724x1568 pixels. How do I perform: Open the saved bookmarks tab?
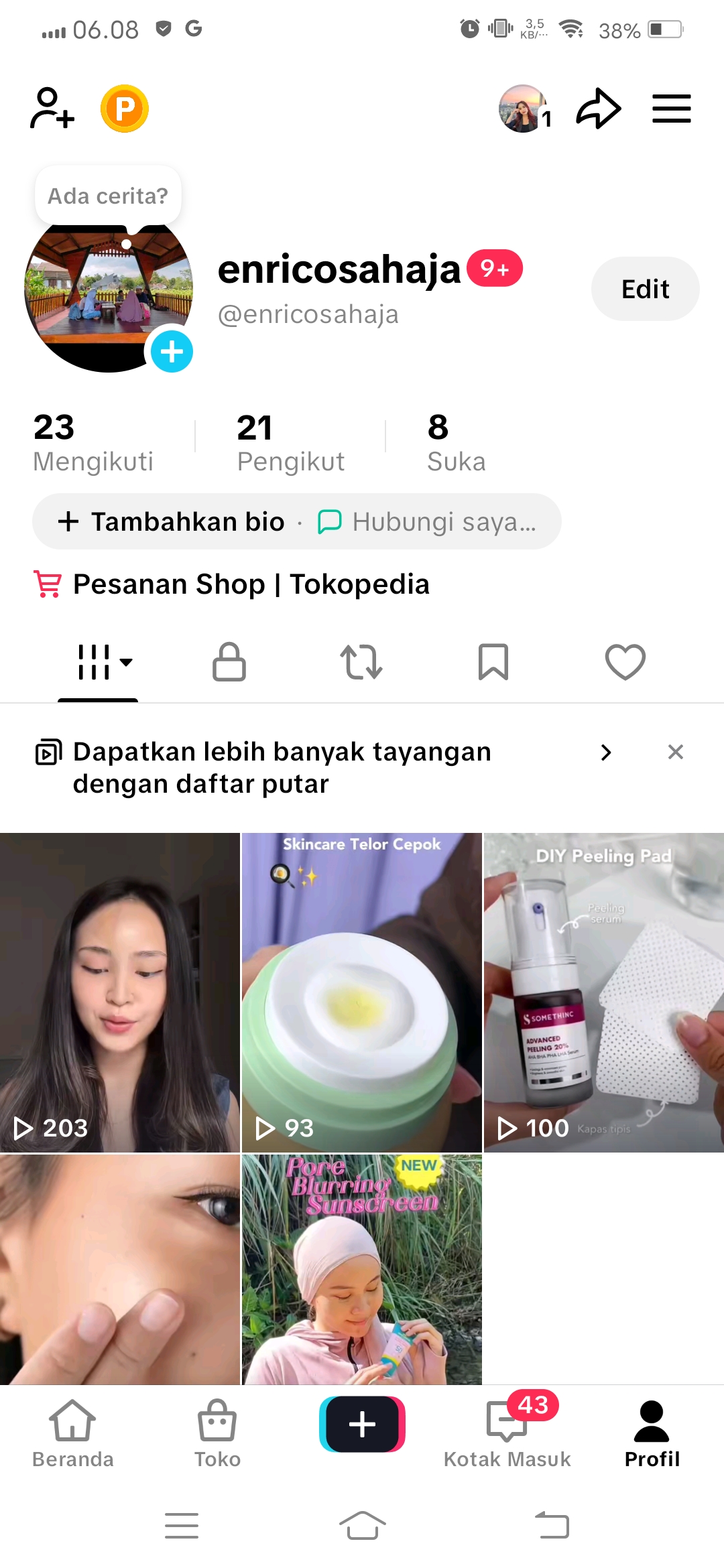click(493, 662)
